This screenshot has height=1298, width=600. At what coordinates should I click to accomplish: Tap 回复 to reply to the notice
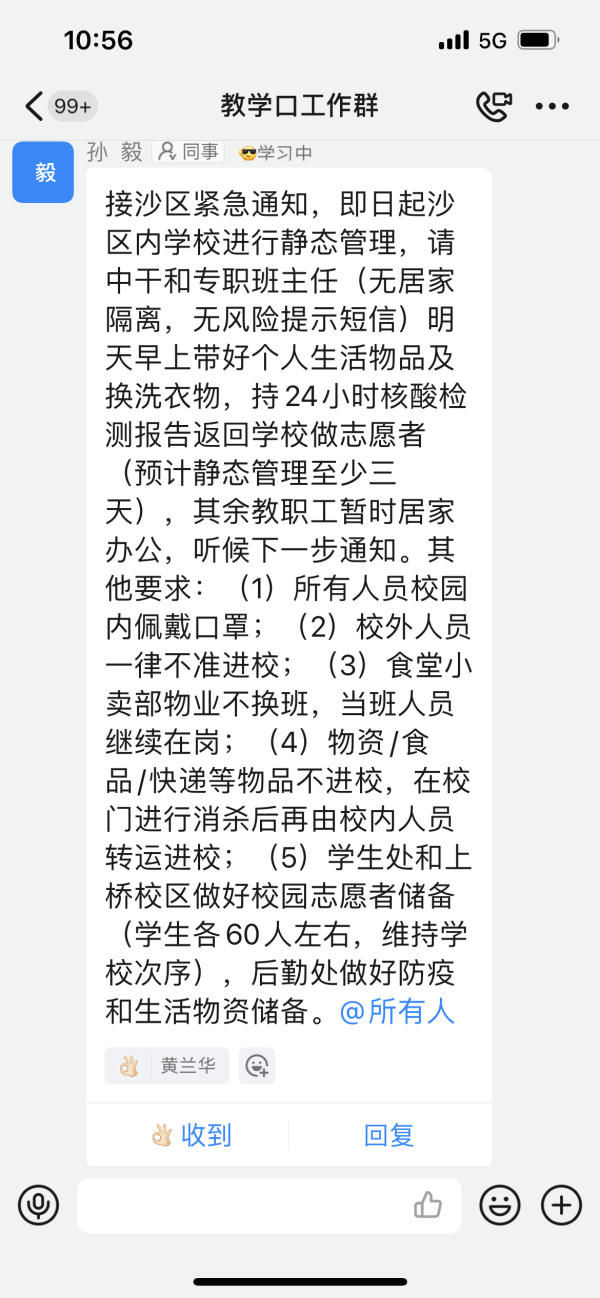click(x=389, y=1135)
